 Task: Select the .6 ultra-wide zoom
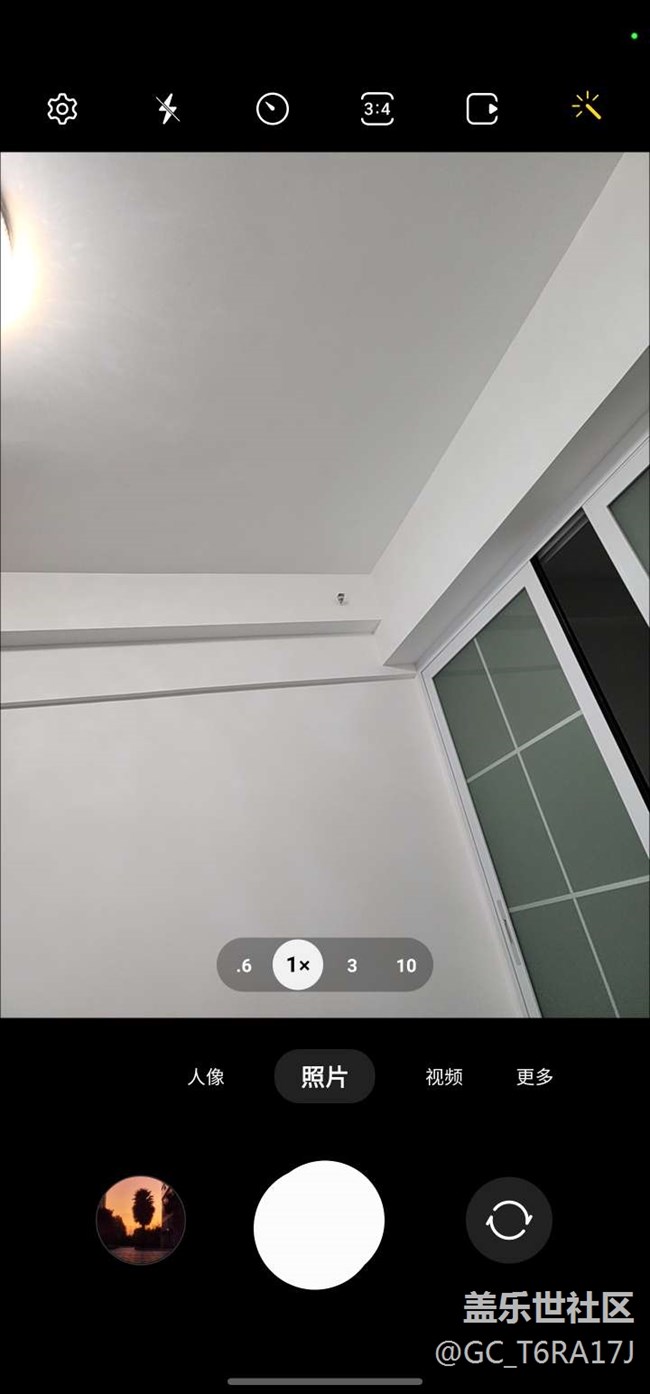[244, 965]
